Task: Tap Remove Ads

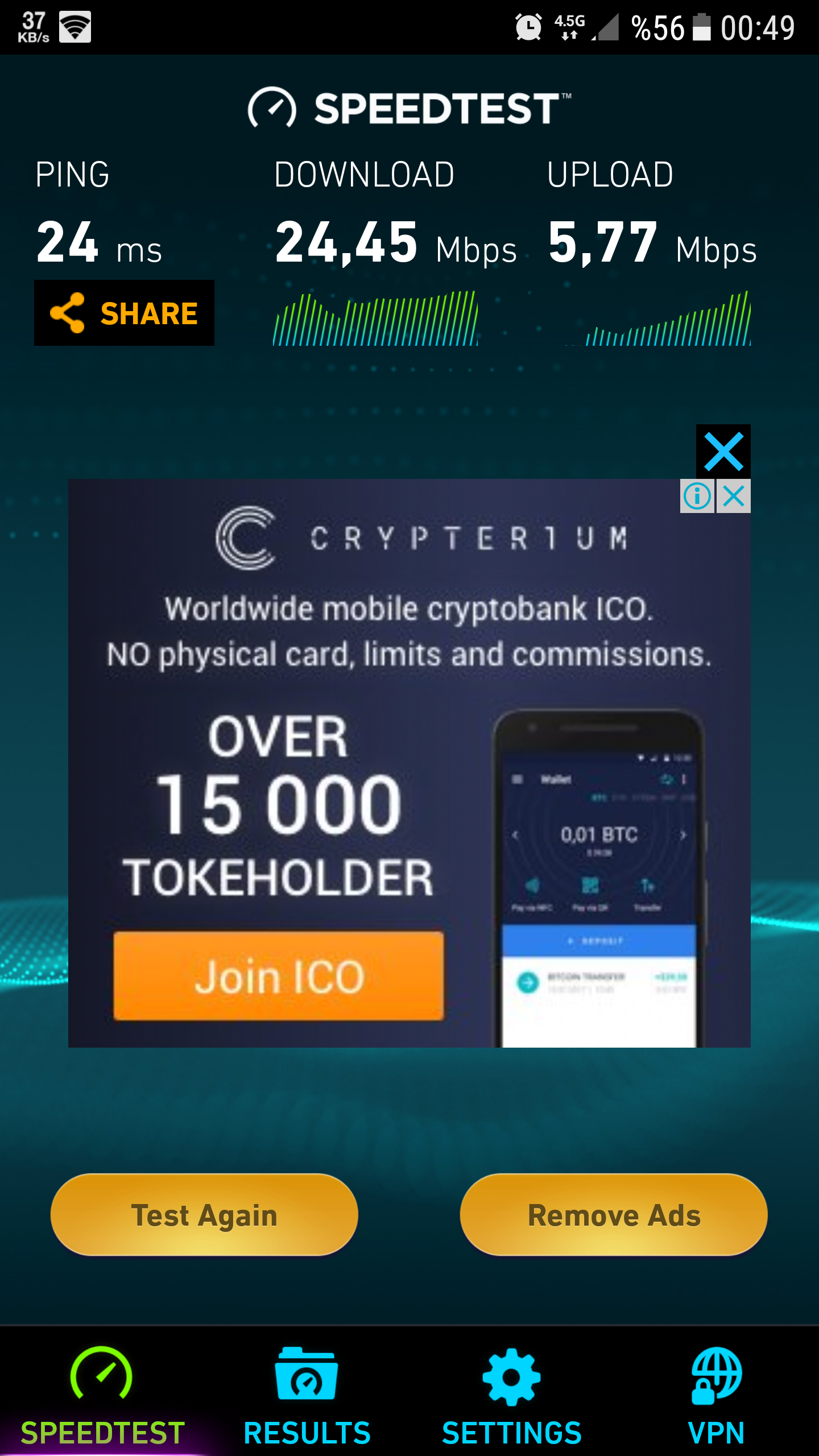Action: (x=614, y=1215)
